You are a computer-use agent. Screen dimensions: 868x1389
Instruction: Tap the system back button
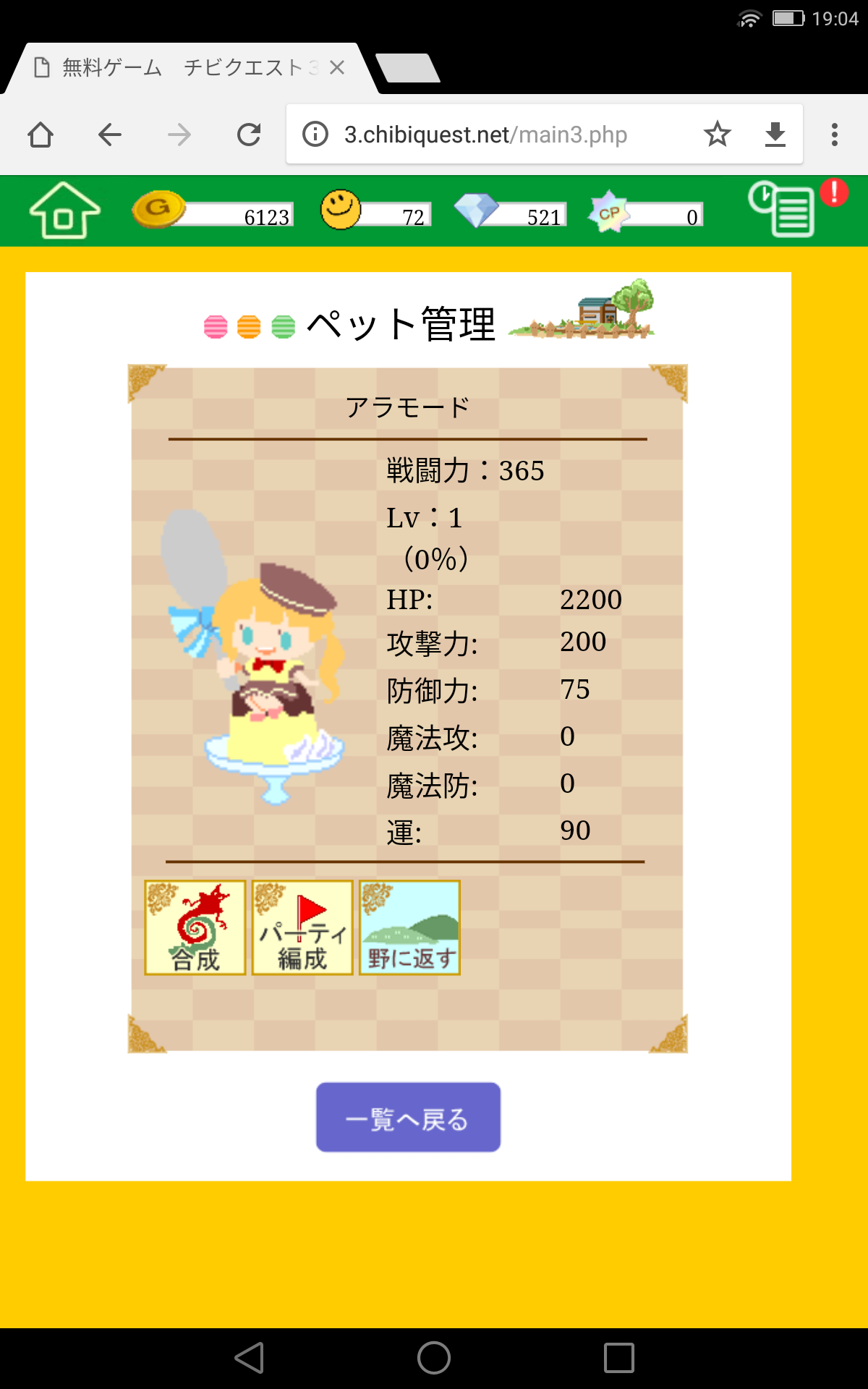tap(249, 1358)
